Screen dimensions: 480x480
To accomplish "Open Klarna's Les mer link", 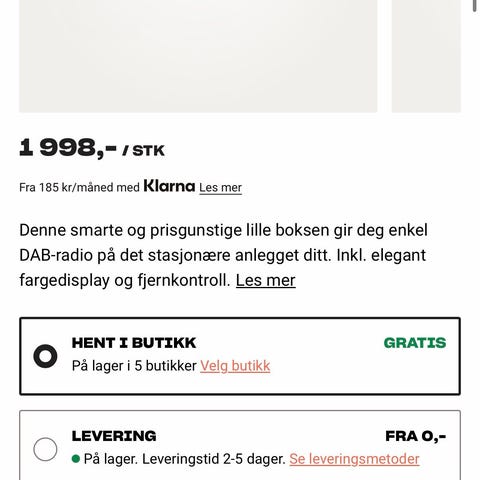I will tap(220, 187).
